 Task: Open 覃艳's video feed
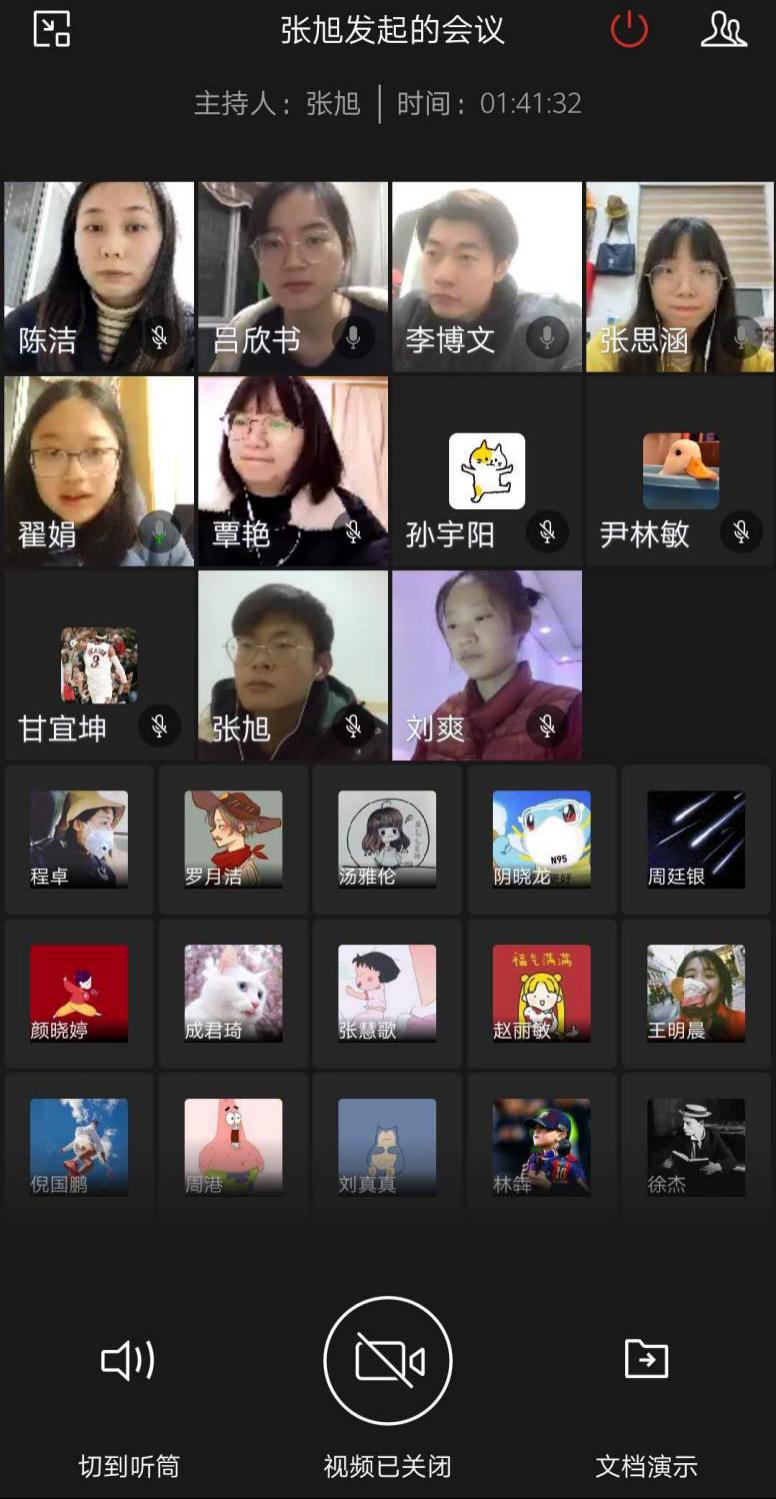pyautogui.click(x=293, y=470)
